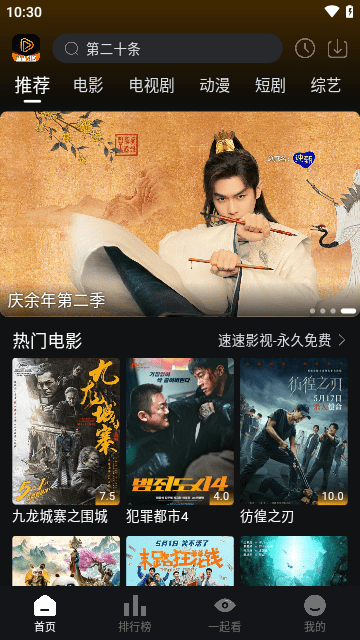Open the 速速影视-永久免费 link
This screenshot has height=640, width=360.
(282, 340)
